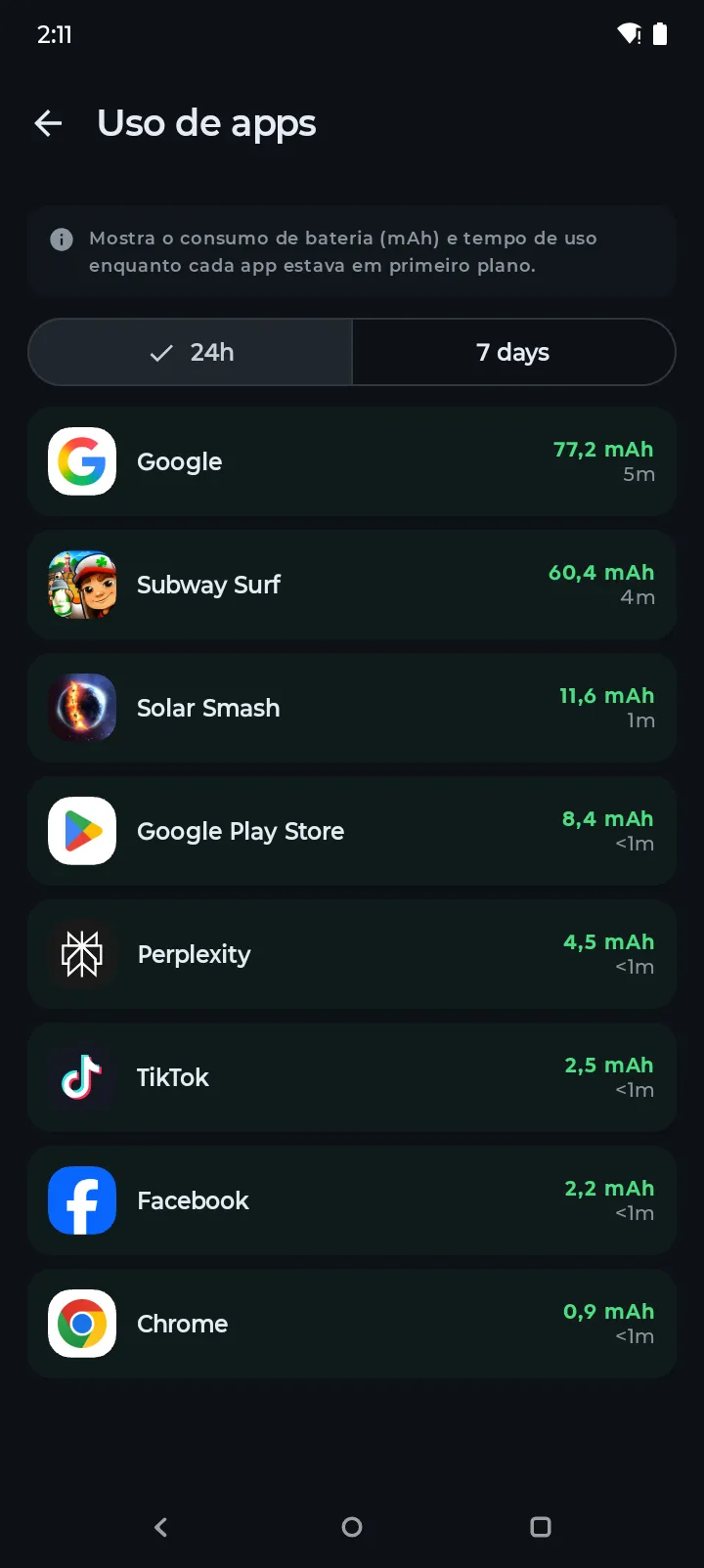
Task: Open recent apps with the square button
Action: 540,1527
